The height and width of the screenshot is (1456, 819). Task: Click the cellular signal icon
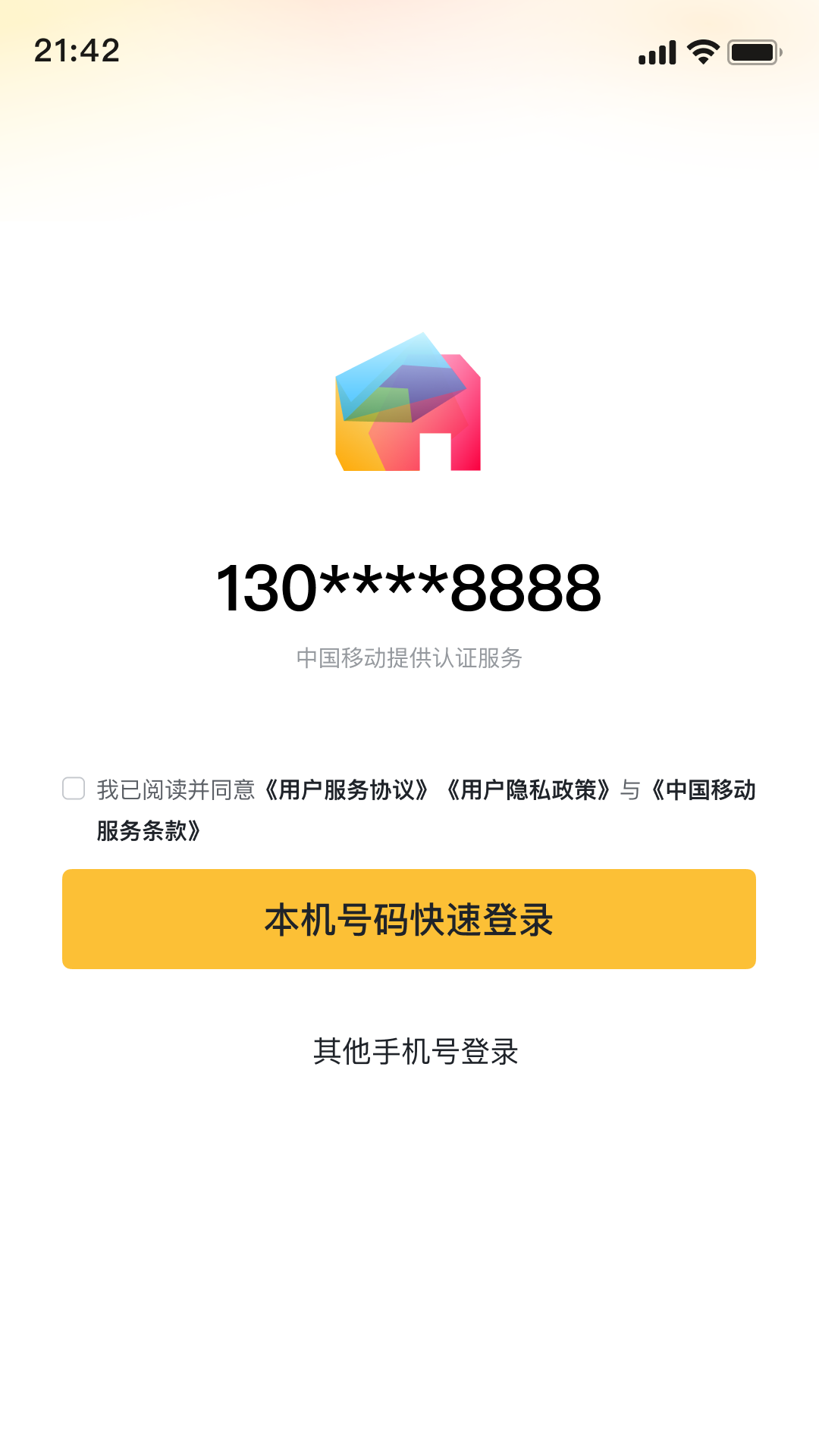pyautogui.click(x=656, y=50)
